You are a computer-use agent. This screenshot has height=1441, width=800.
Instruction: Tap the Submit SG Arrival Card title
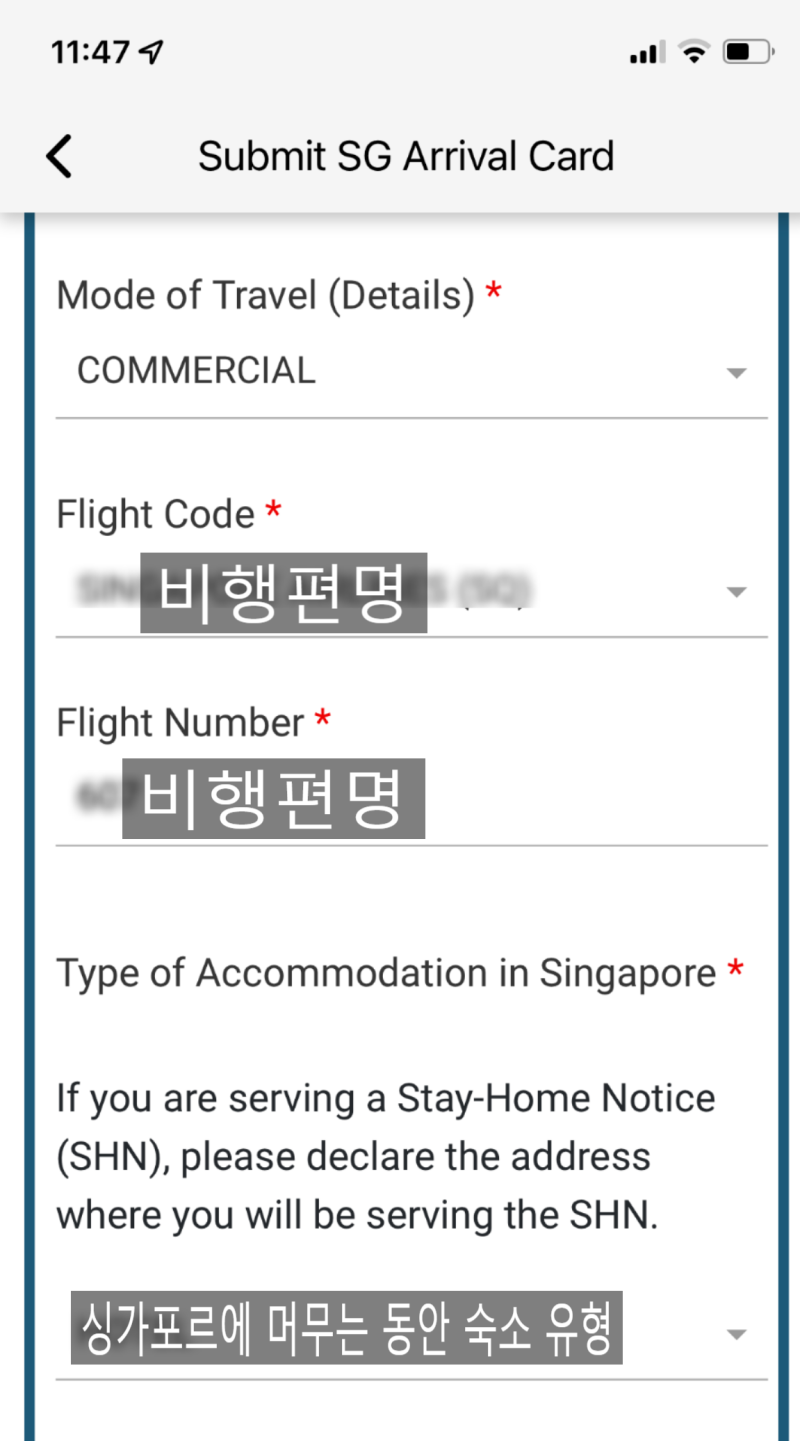click(x=406, y=156)
